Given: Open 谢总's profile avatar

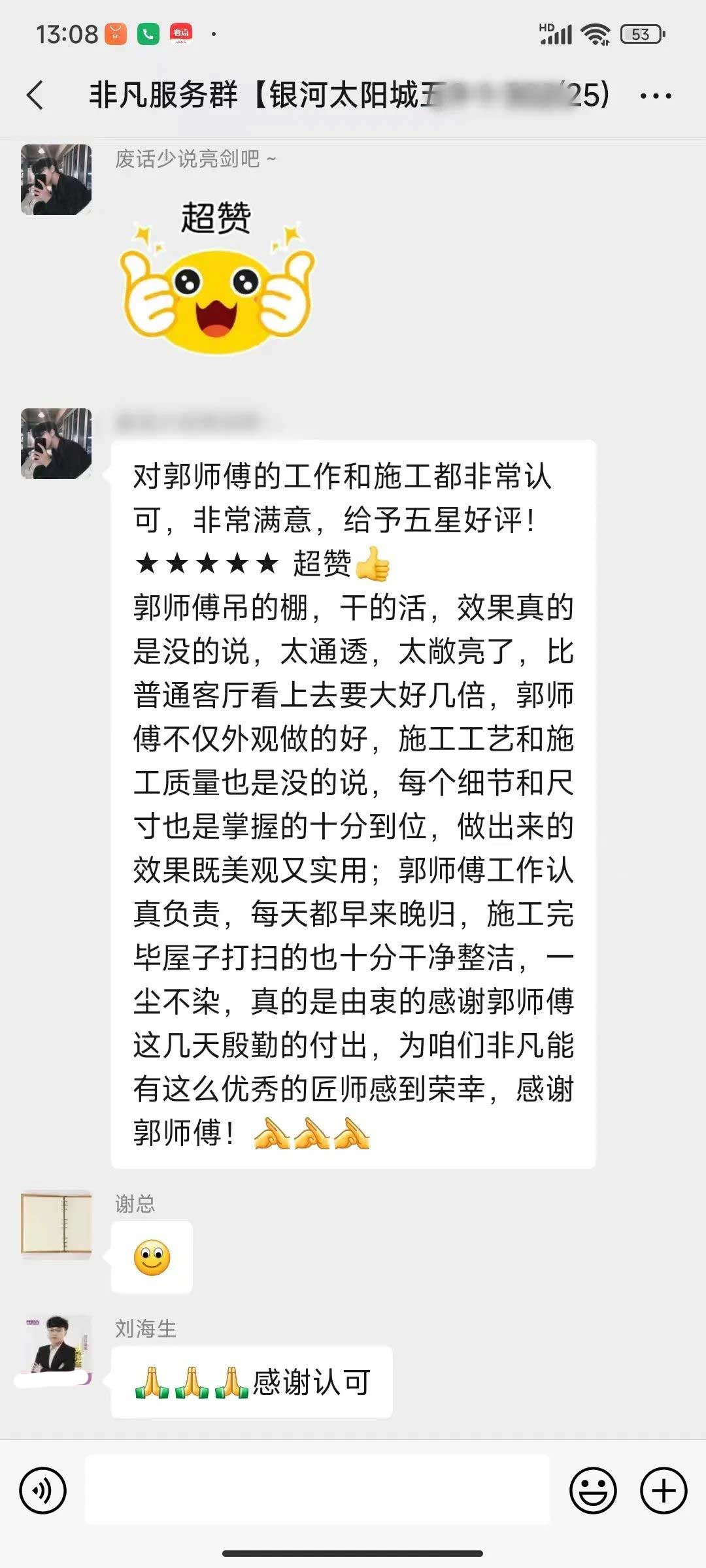Looking at the screenshot, I should [x=56, y=1224].
